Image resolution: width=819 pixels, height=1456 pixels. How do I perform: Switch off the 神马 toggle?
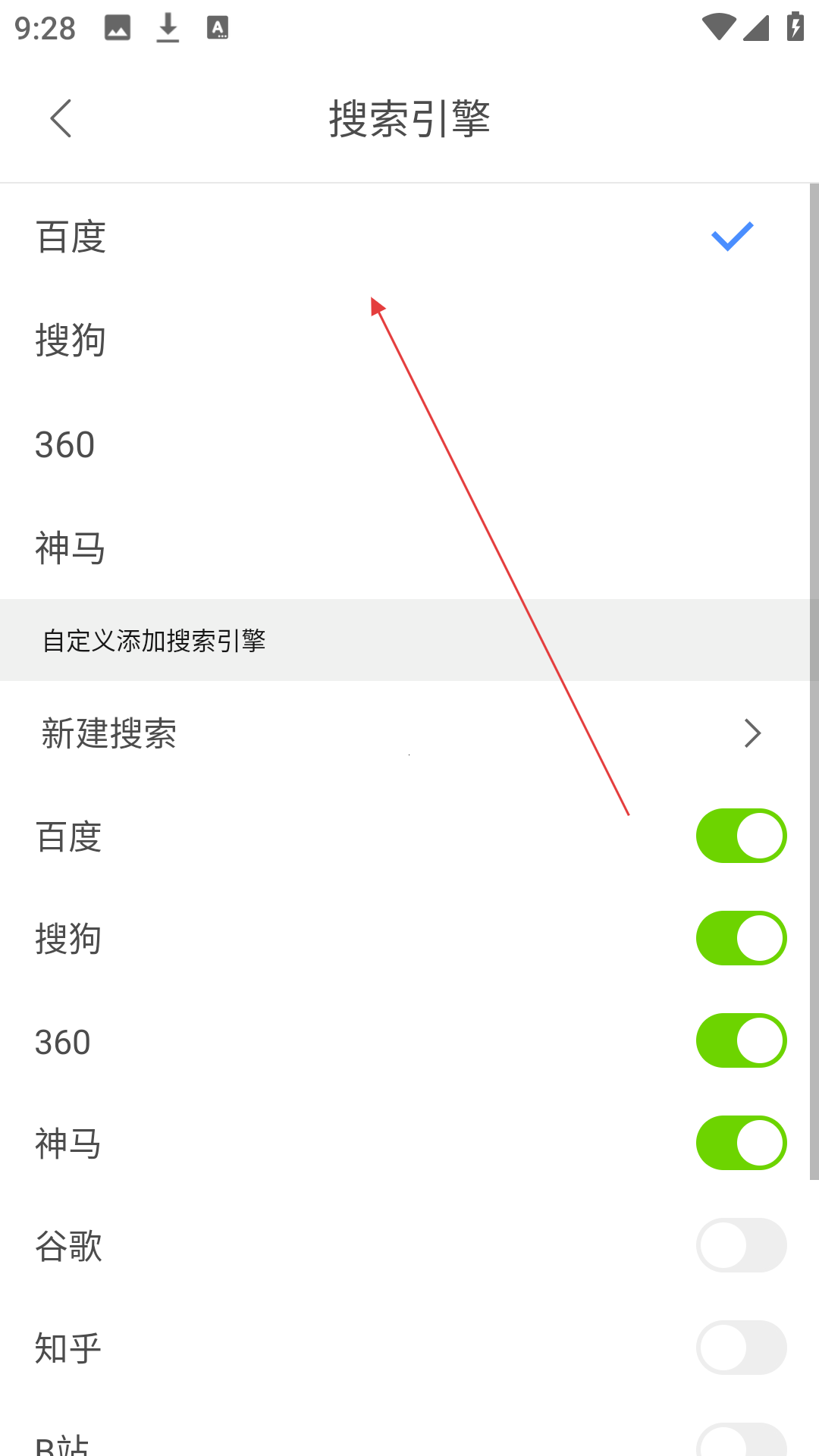click(x=741, y=1143)
